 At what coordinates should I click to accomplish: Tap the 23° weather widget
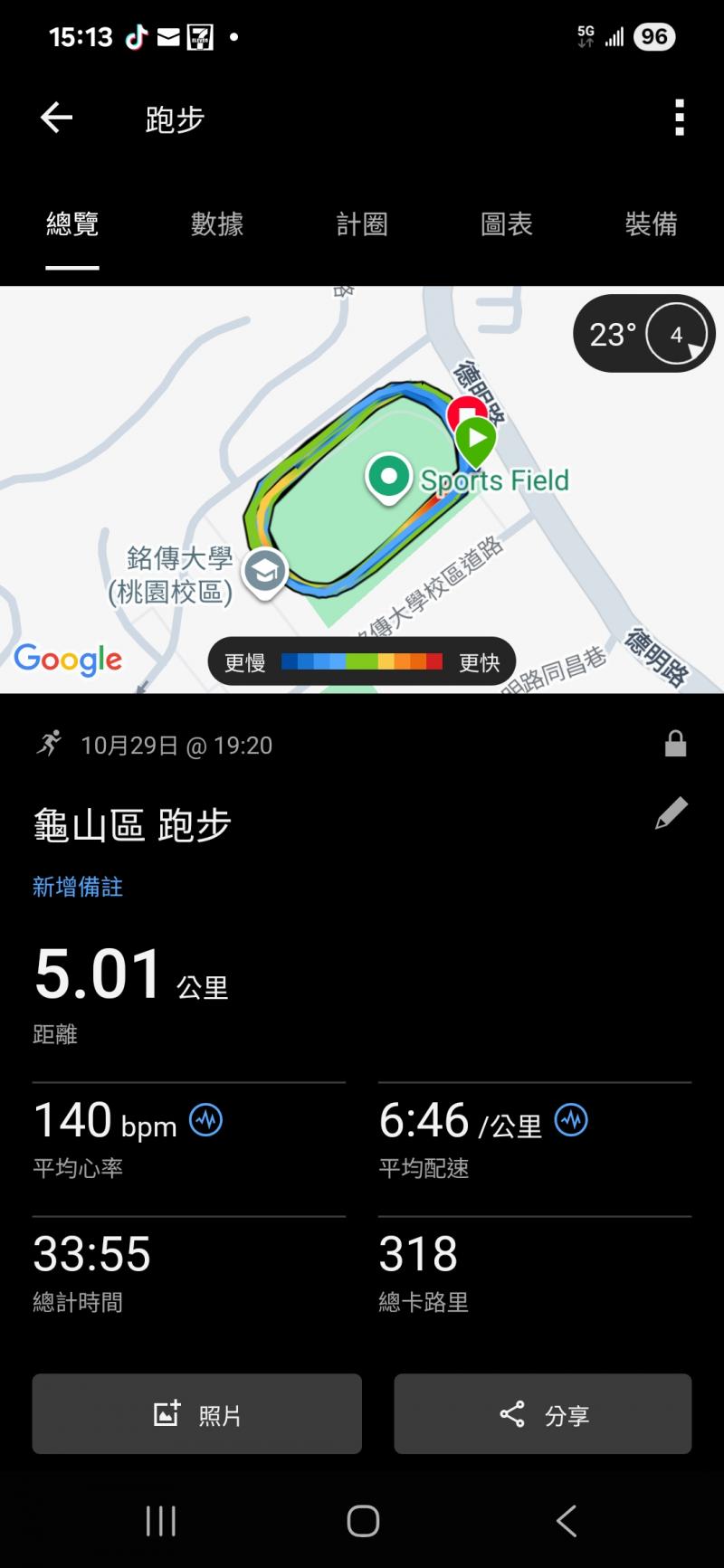click(643, 334)
